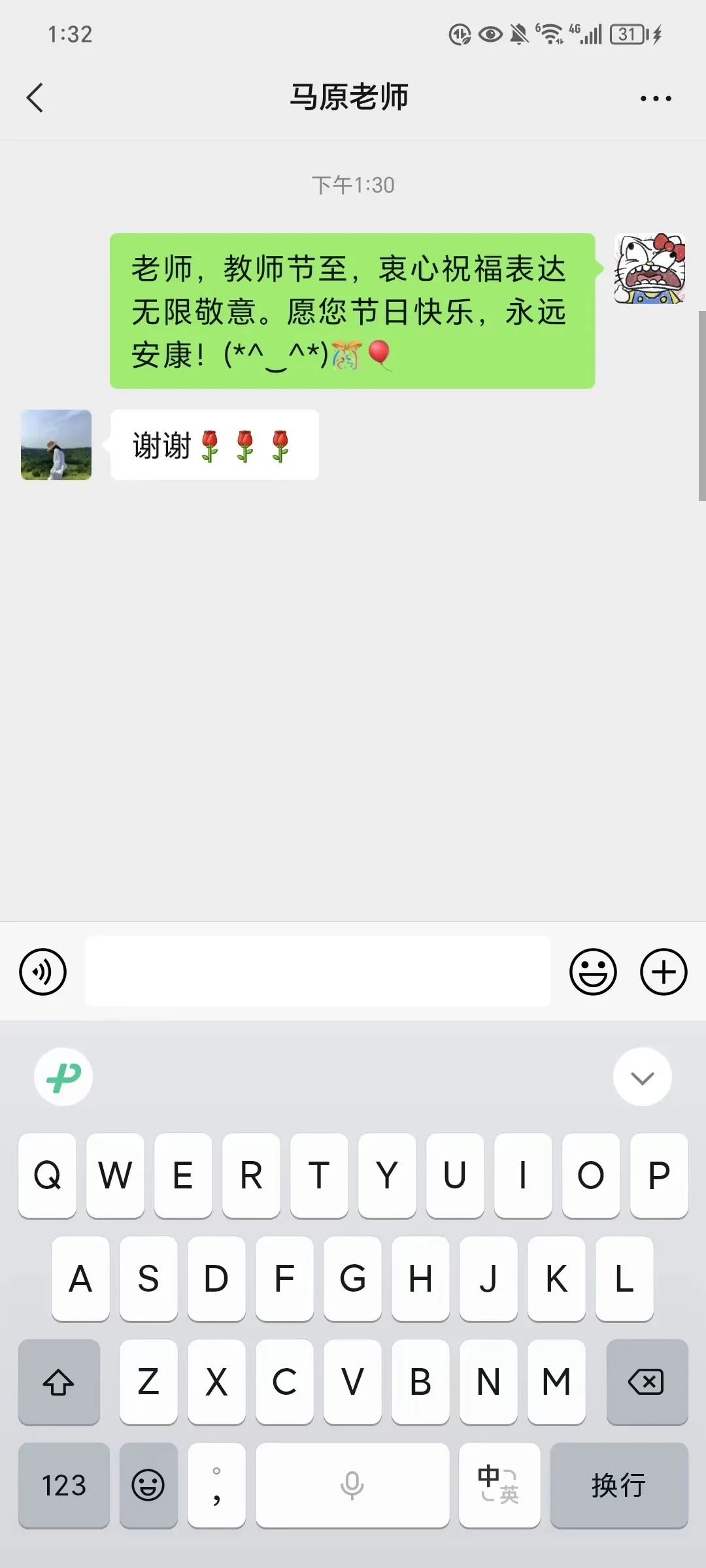Go back from the 马原老师 chat
Viewport: 706px width, 1568px height.
click(x=35, y=98)
